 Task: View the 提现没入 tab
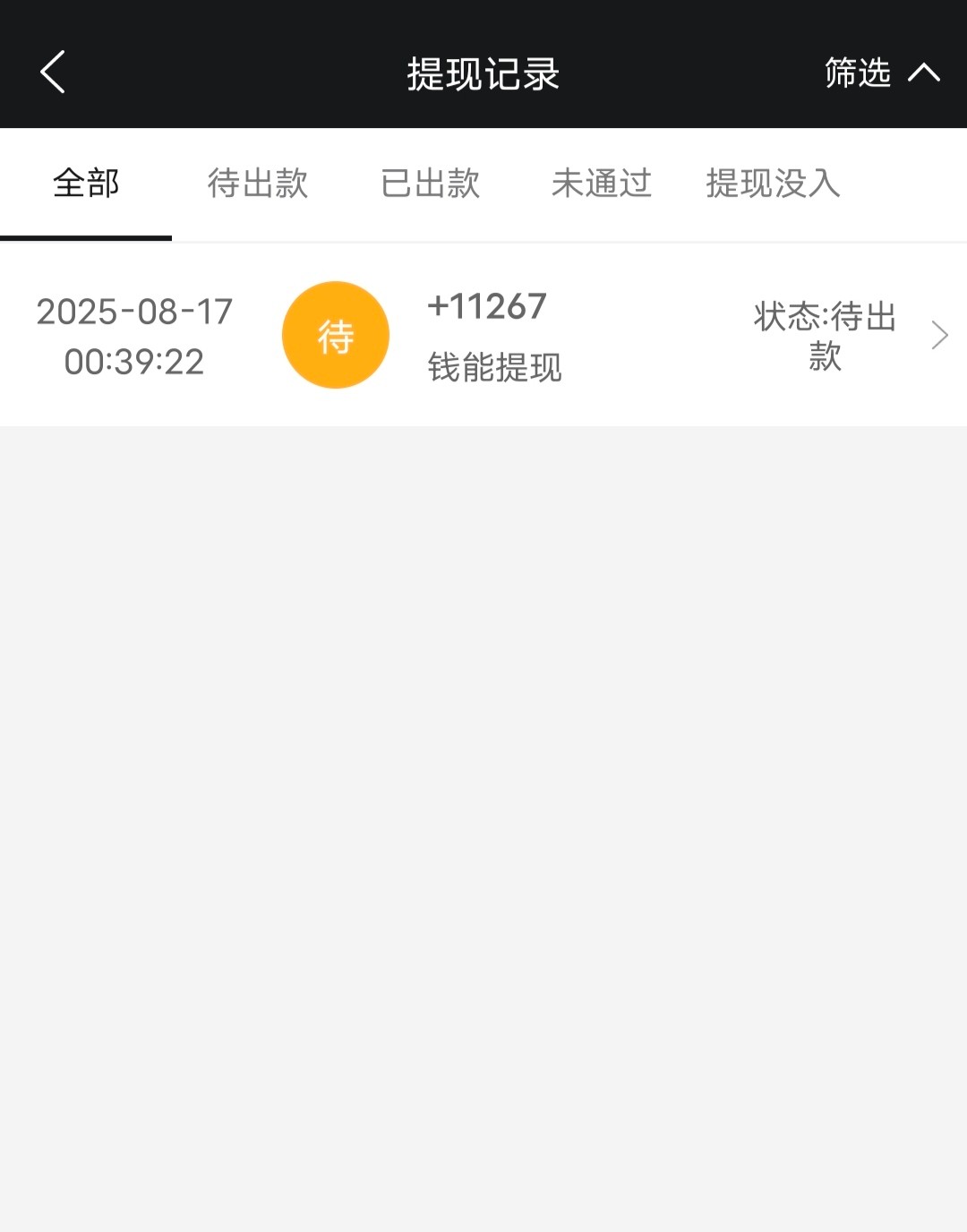[773, 184]
